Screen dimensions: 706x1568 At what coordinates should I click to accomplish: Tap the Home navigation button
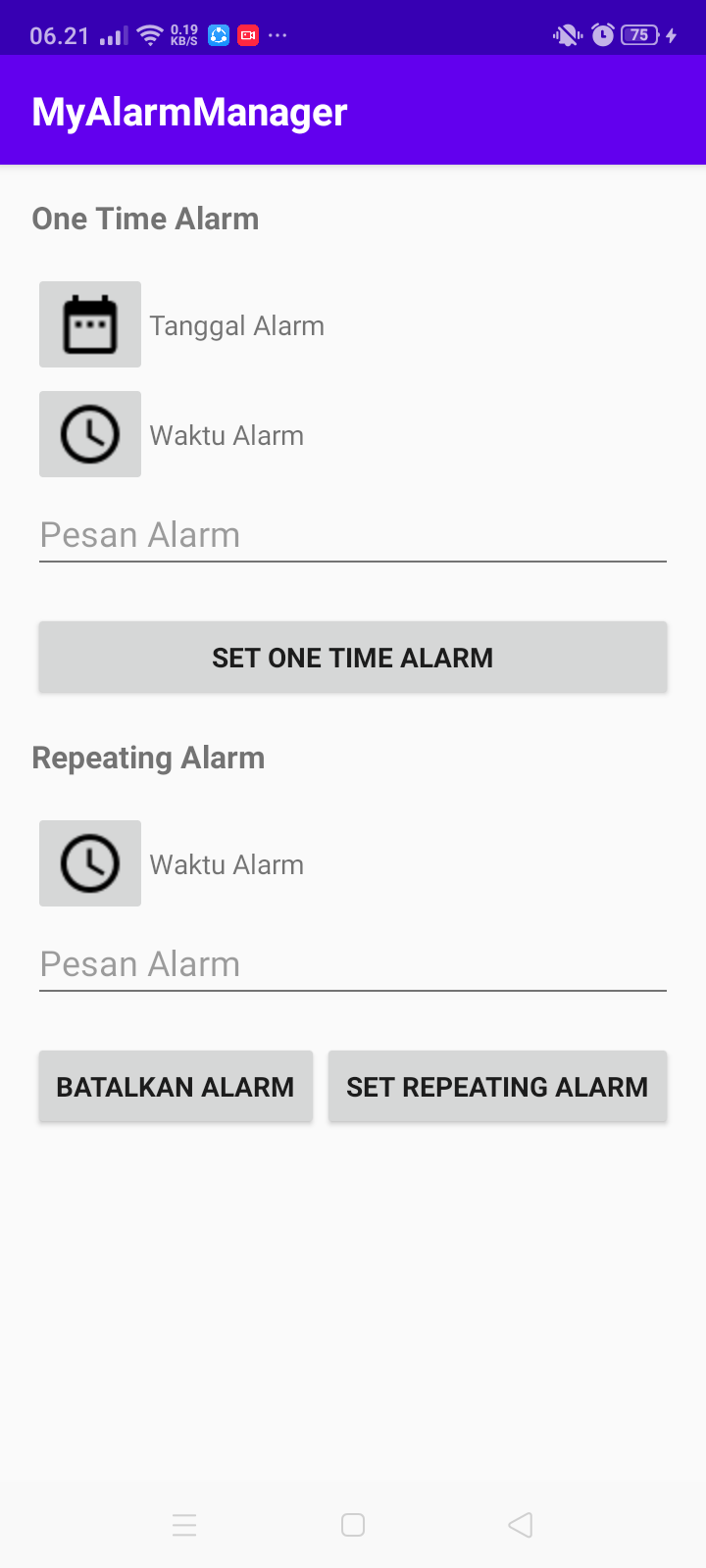(352, 1525)
